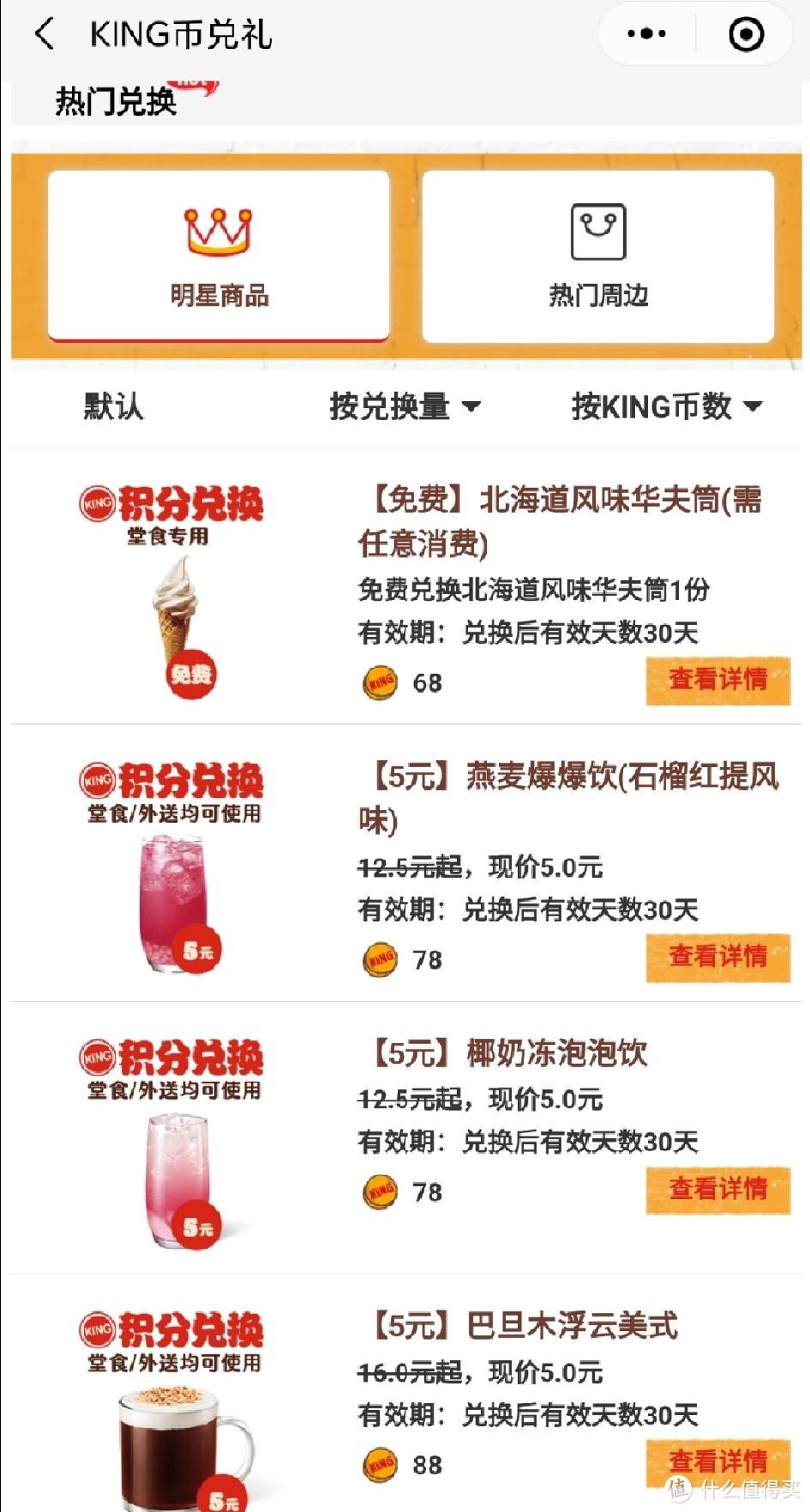Viewport: 810px width, 1512px height.
Task: Select the 明星商品 category
Action: click(x=219, y=255)
